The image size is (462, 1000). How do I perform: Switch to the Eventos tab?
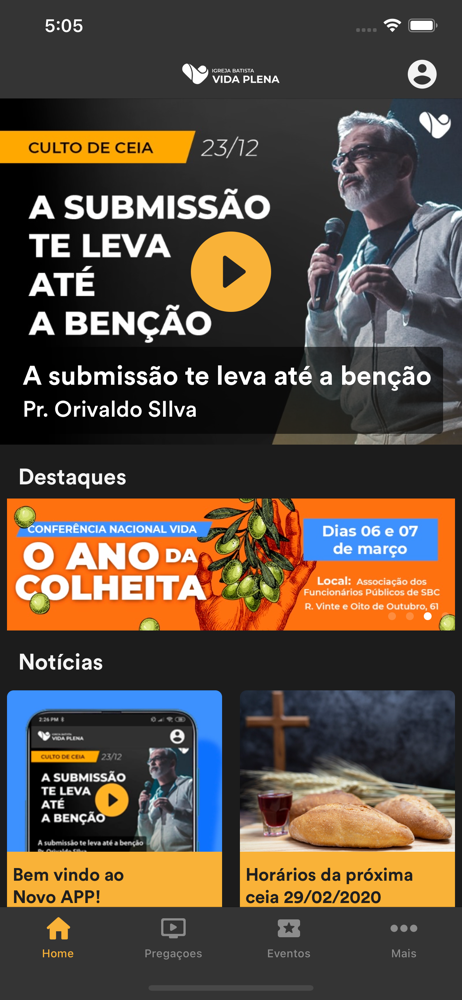pos(288,938)
